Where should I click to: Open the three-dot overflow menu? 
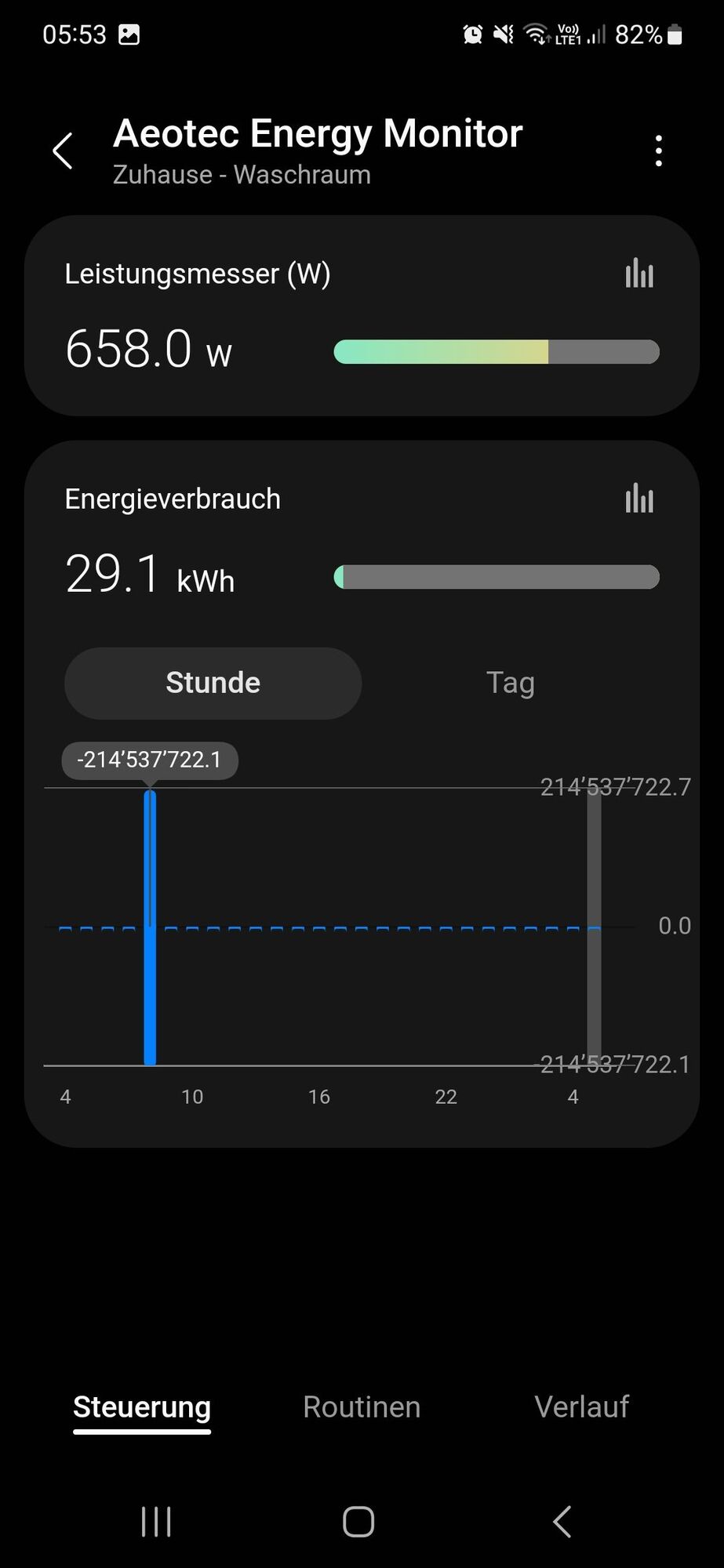tap(658, 151)
